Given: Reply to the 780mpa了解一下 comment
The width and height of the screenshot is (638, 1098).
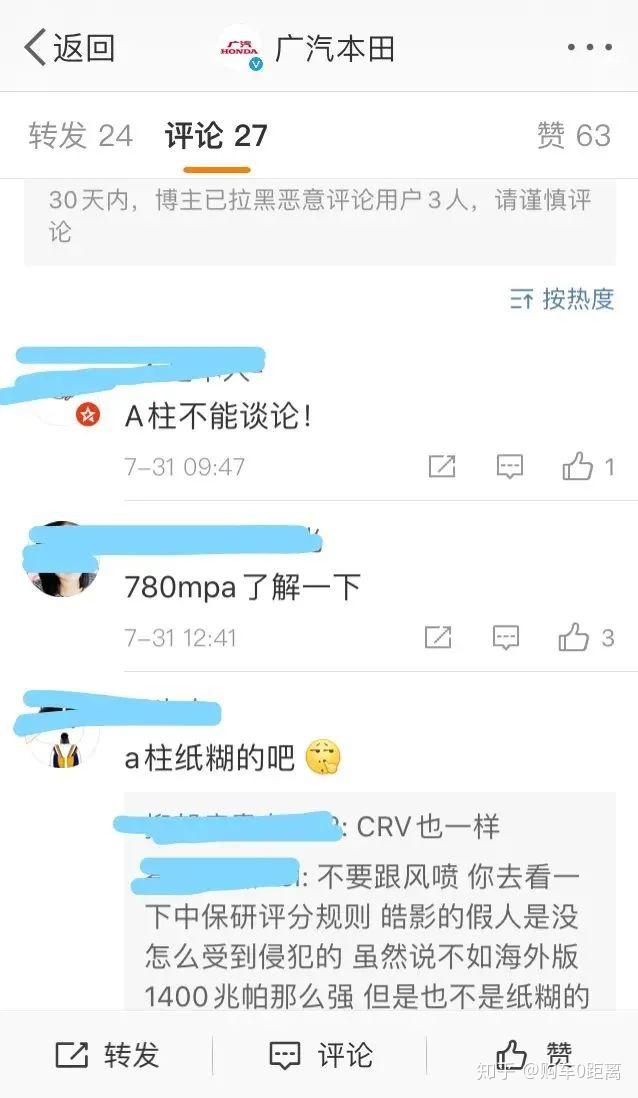Looking at the screenshot, I should 506,637.
